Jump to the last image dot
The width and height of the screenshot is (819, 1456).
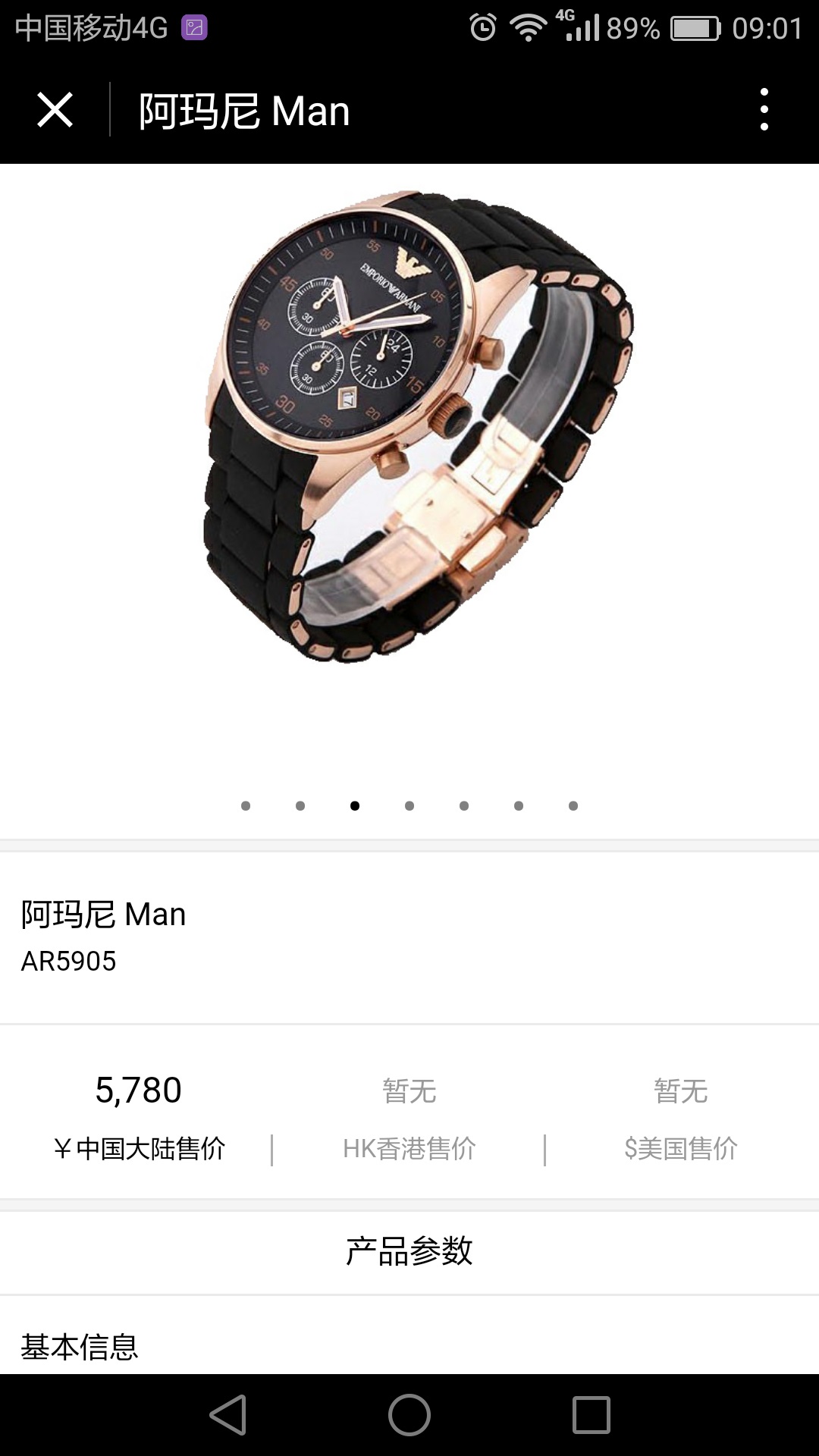(573, 805)
